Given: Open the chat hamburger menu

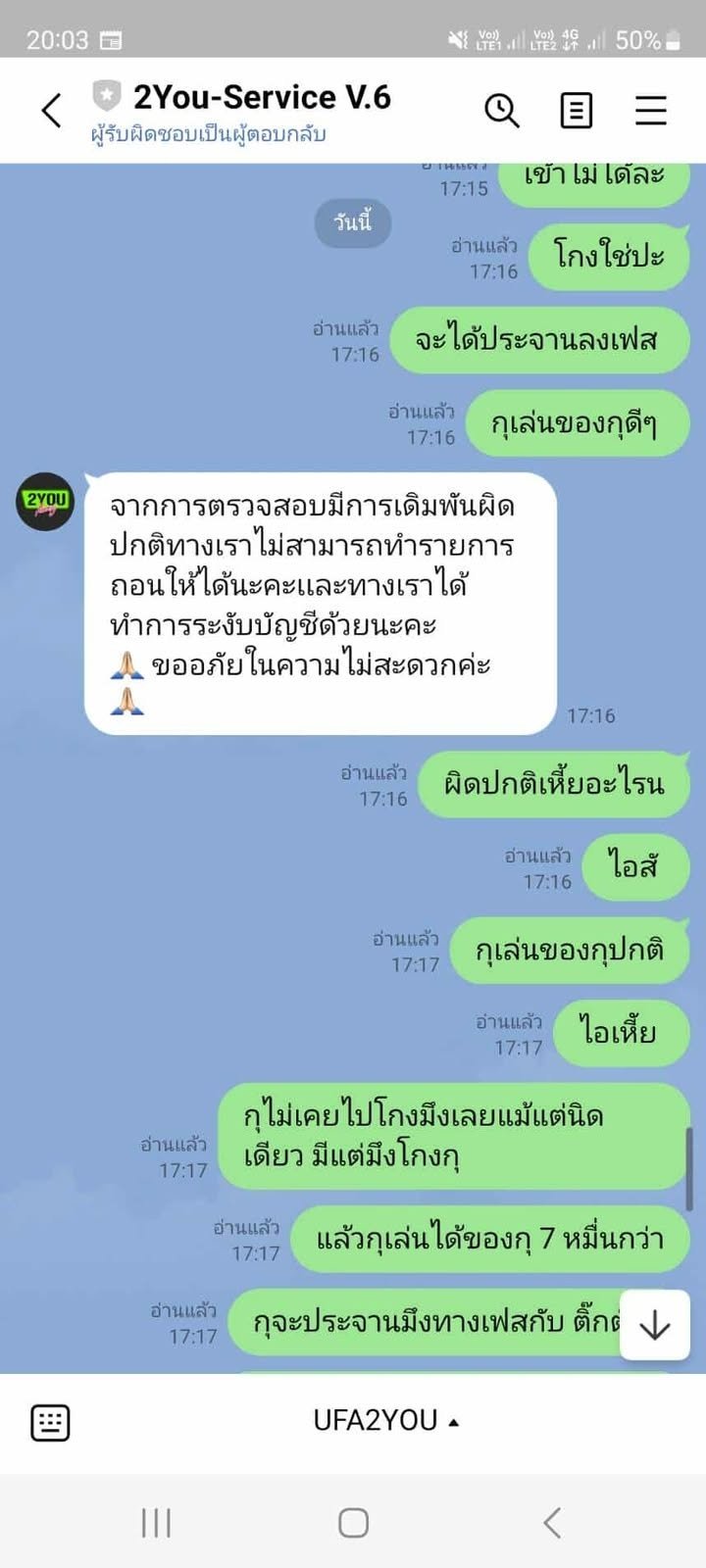Looking at the screenshot, I should [650, 110].
